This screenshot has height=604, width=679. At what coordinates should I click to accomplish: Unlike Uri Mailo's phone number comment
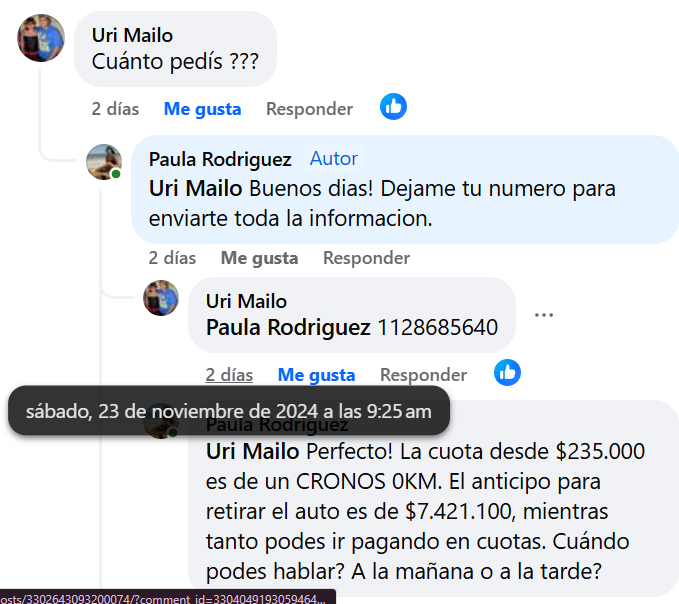coord(316,375)
